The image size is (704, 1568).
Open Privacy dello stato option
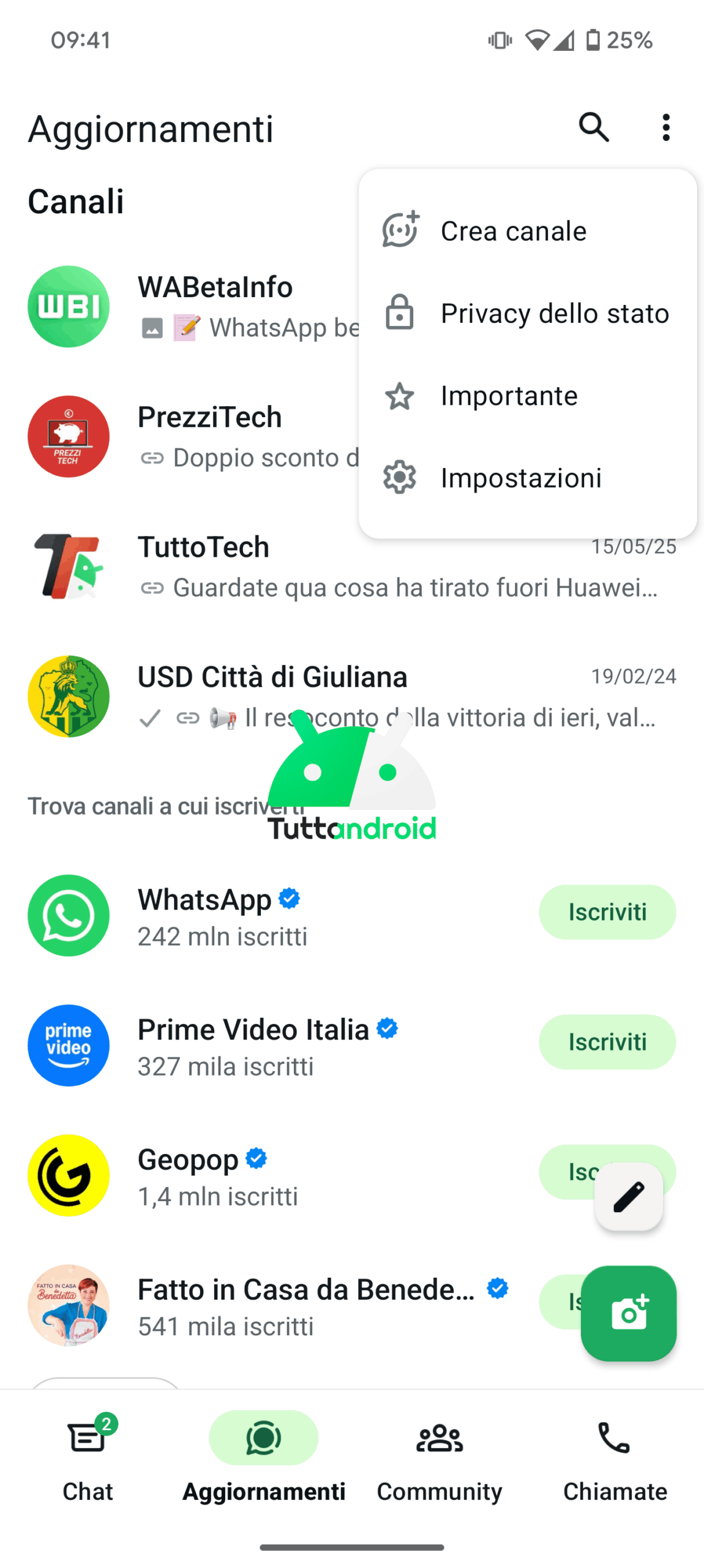(554, 313)
